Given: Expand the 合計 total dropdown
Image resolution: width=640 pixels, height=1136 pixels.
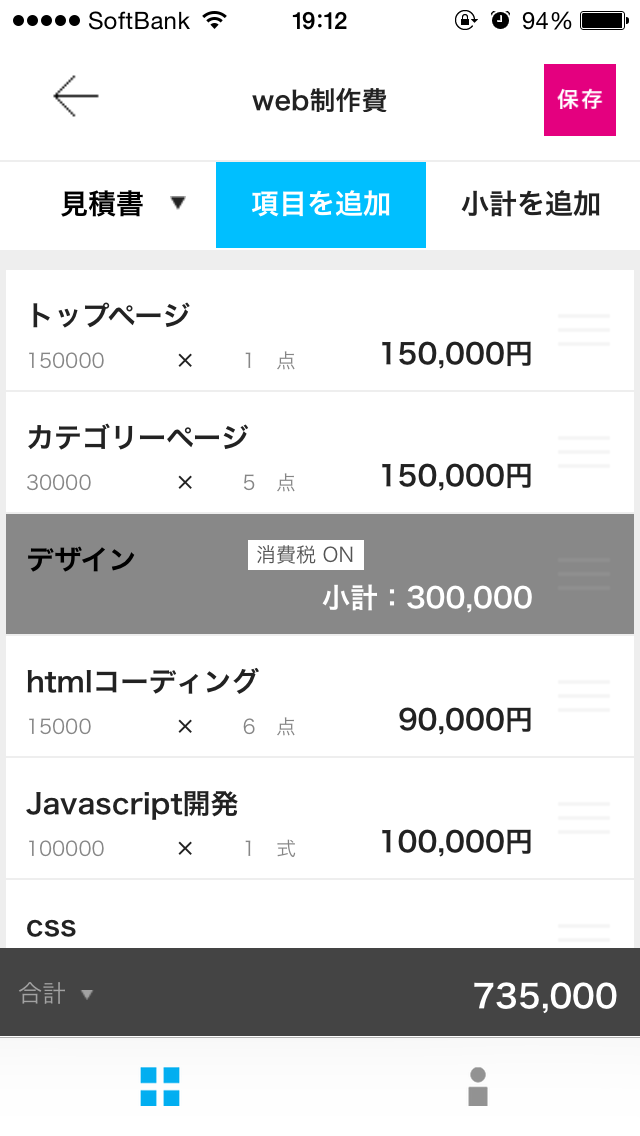Looking at the screenshot, I should (x=57, y=993).
